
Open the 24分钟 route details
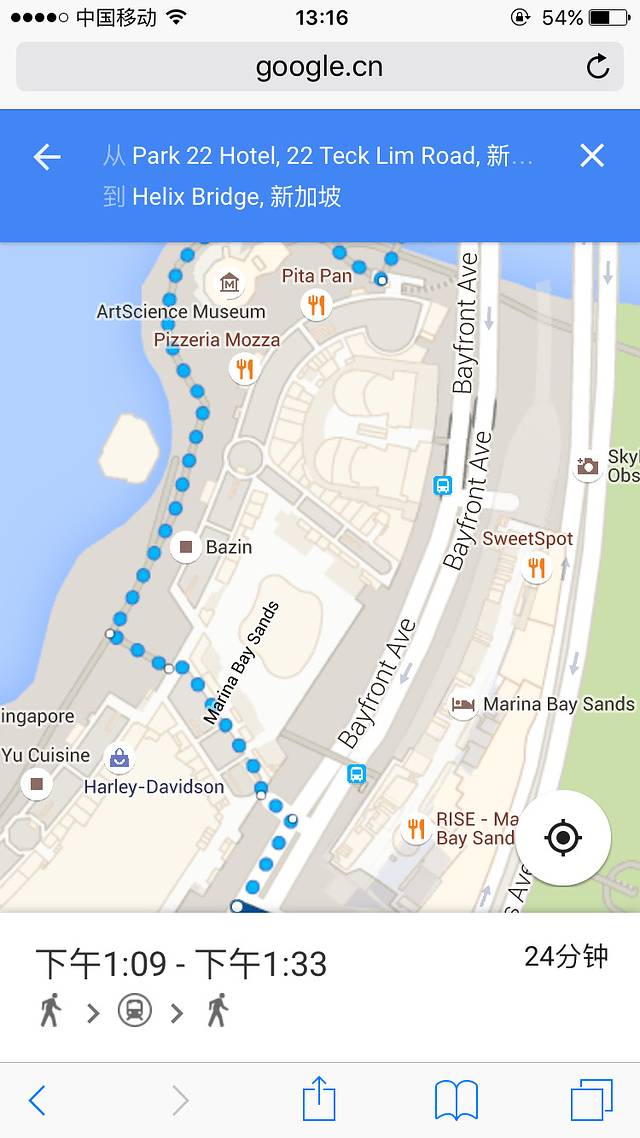tap(320, 984)
